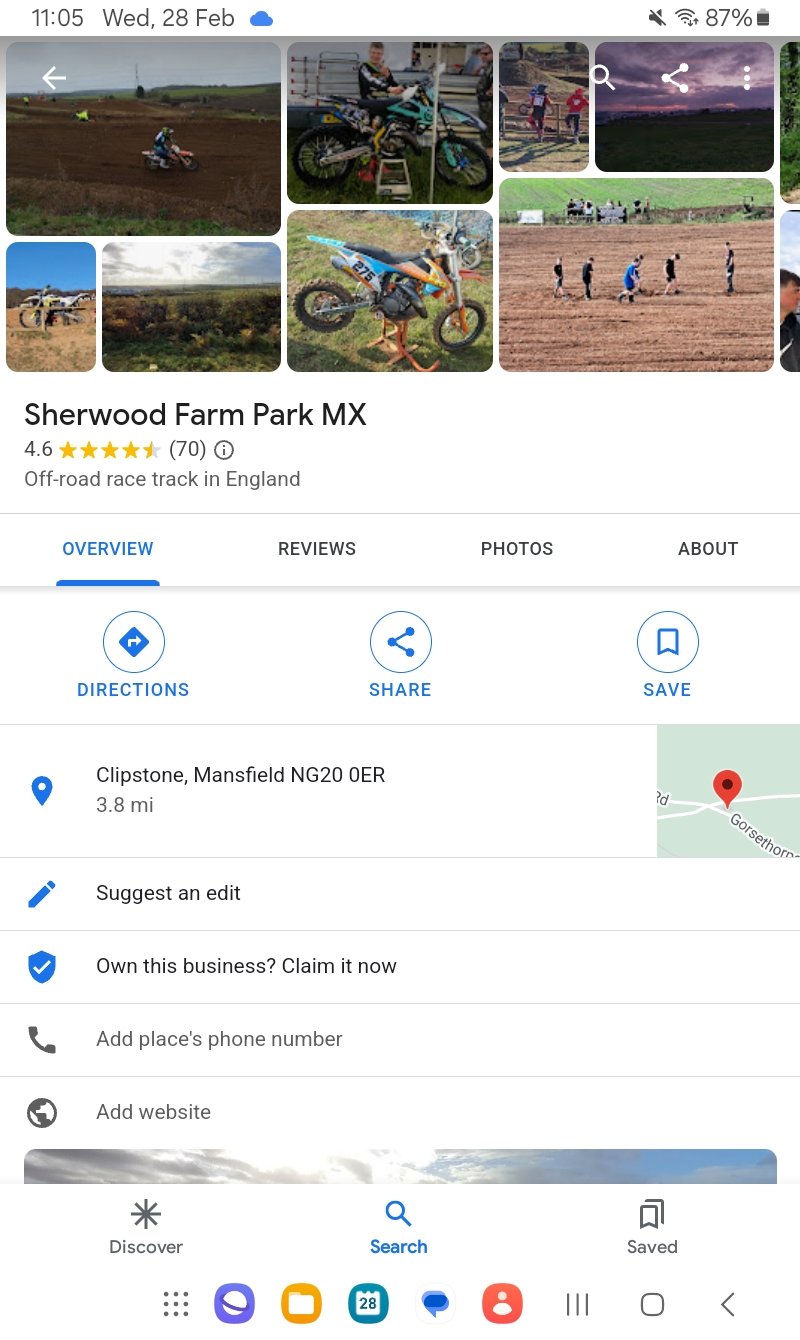Open the map preview thumbnail

click(728, 791)
